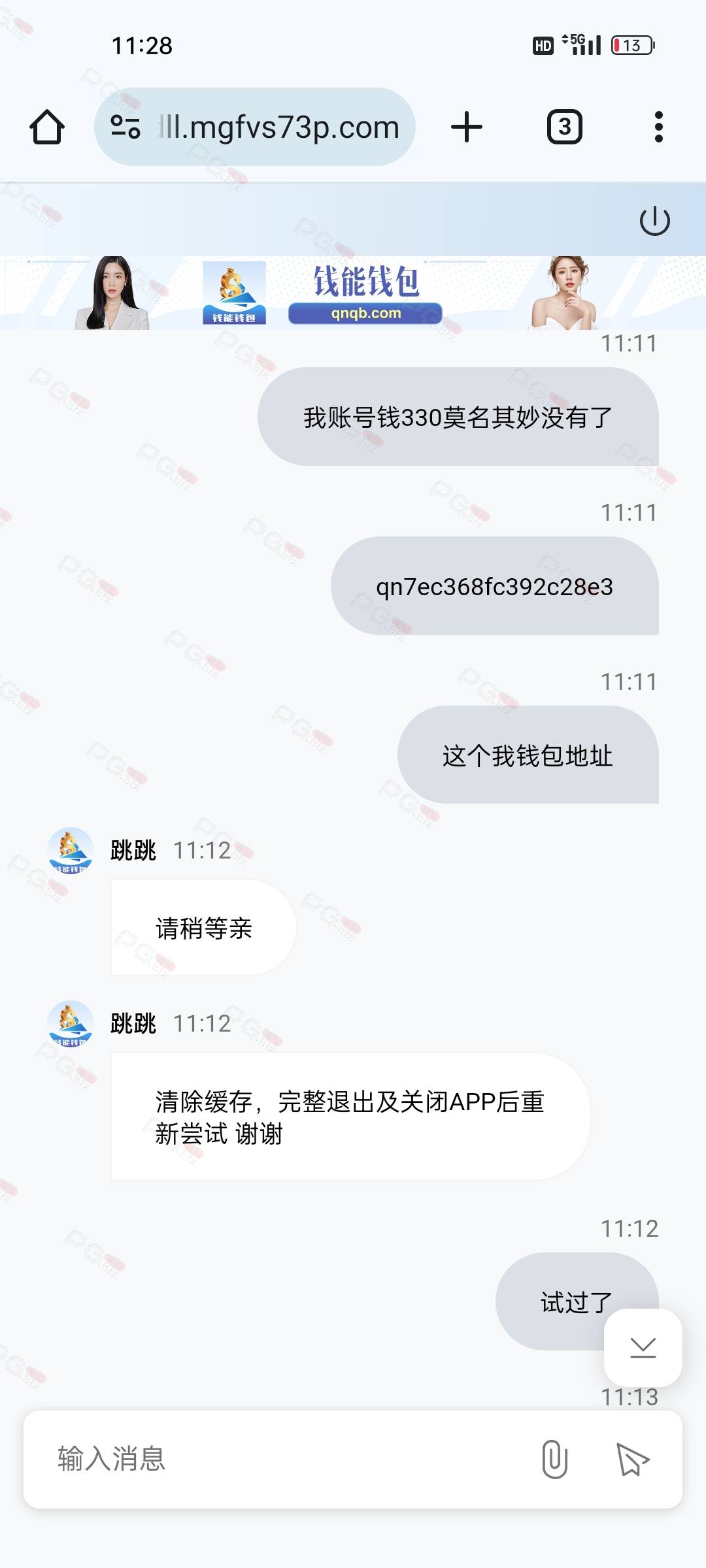The height and width of the screenshot is (1568, 706).
Task: Open the browser overflow menu
Action: pos(658,127)
